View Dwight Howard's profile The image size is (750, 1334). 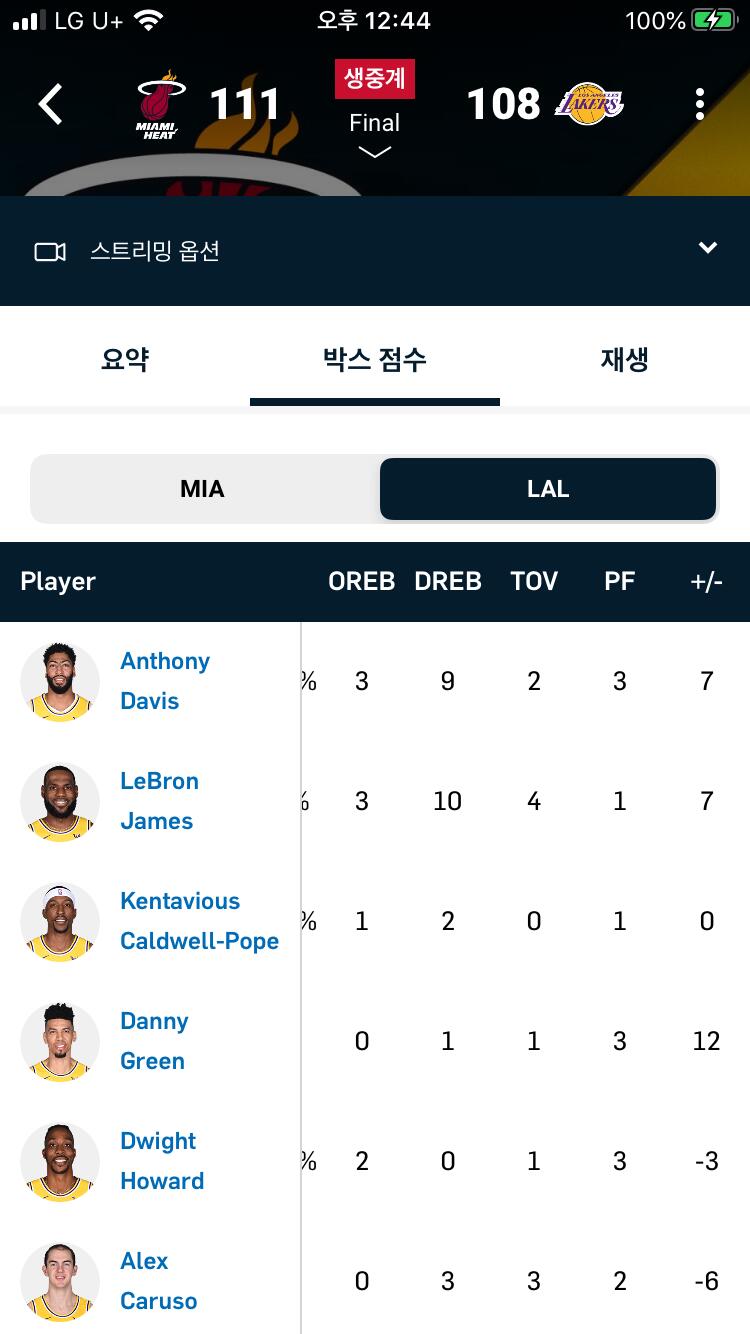tap(161, 1161)
